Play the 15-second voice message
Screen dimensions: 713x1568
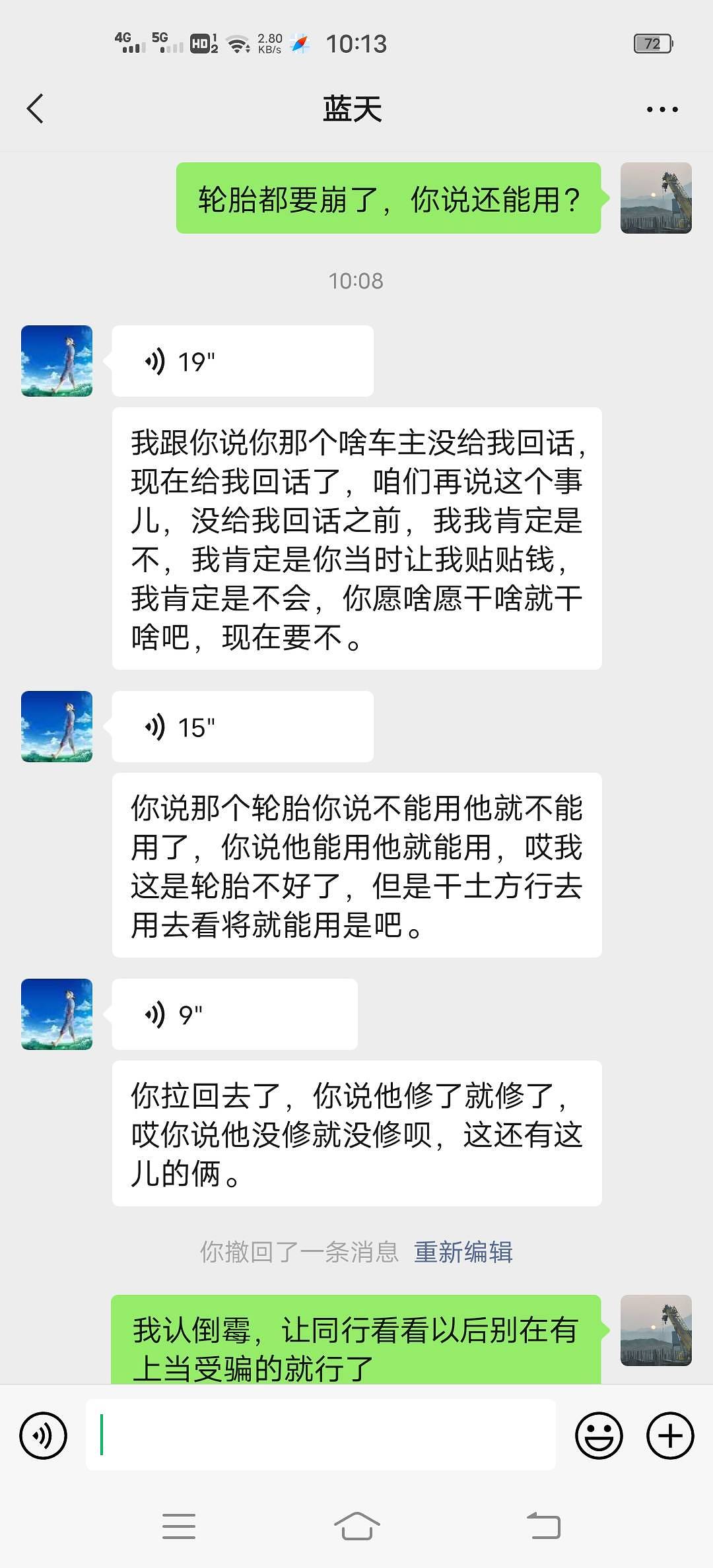pos(242,727)
